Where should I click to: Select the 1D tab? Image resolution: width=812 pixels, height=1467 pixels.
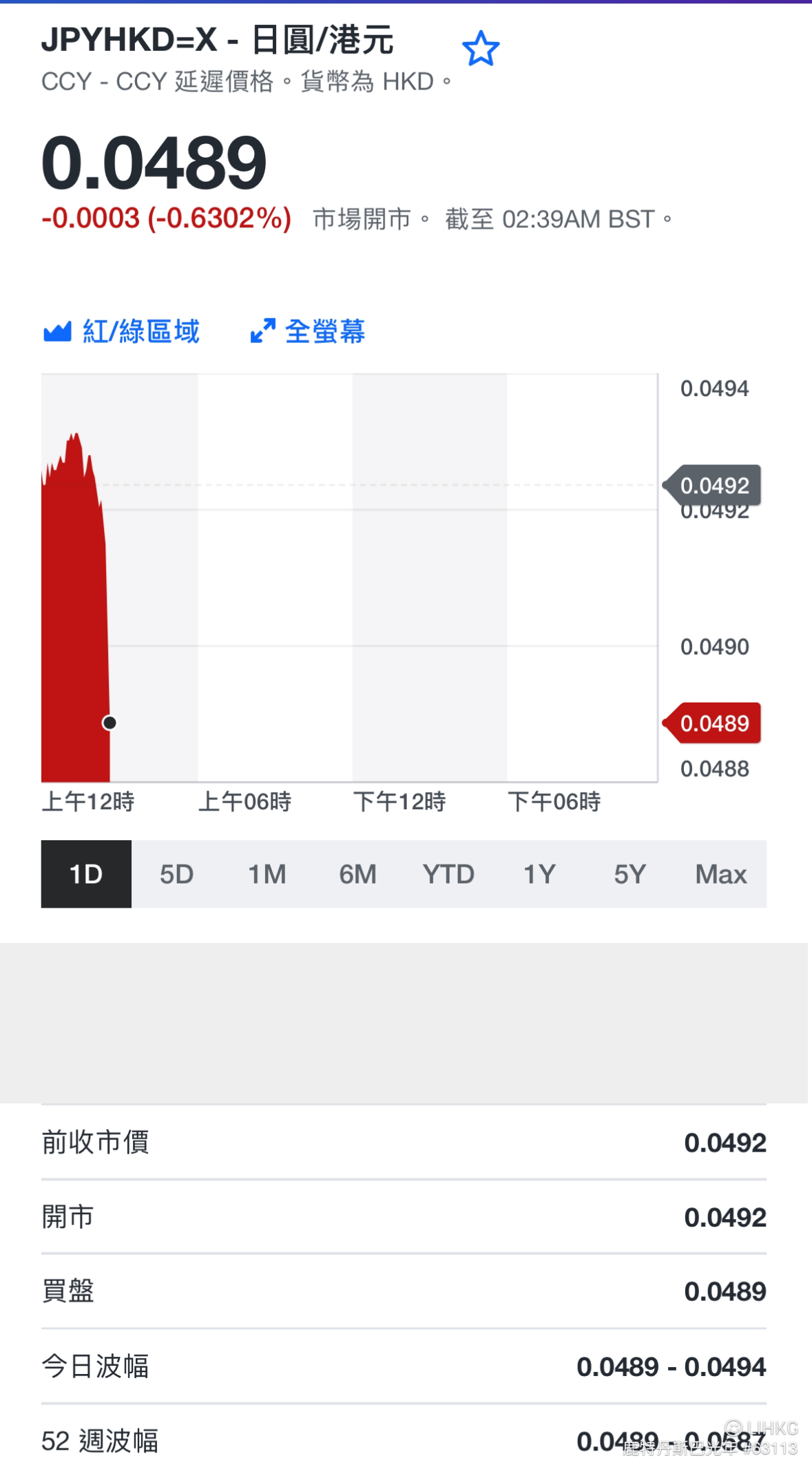point(86,873)
